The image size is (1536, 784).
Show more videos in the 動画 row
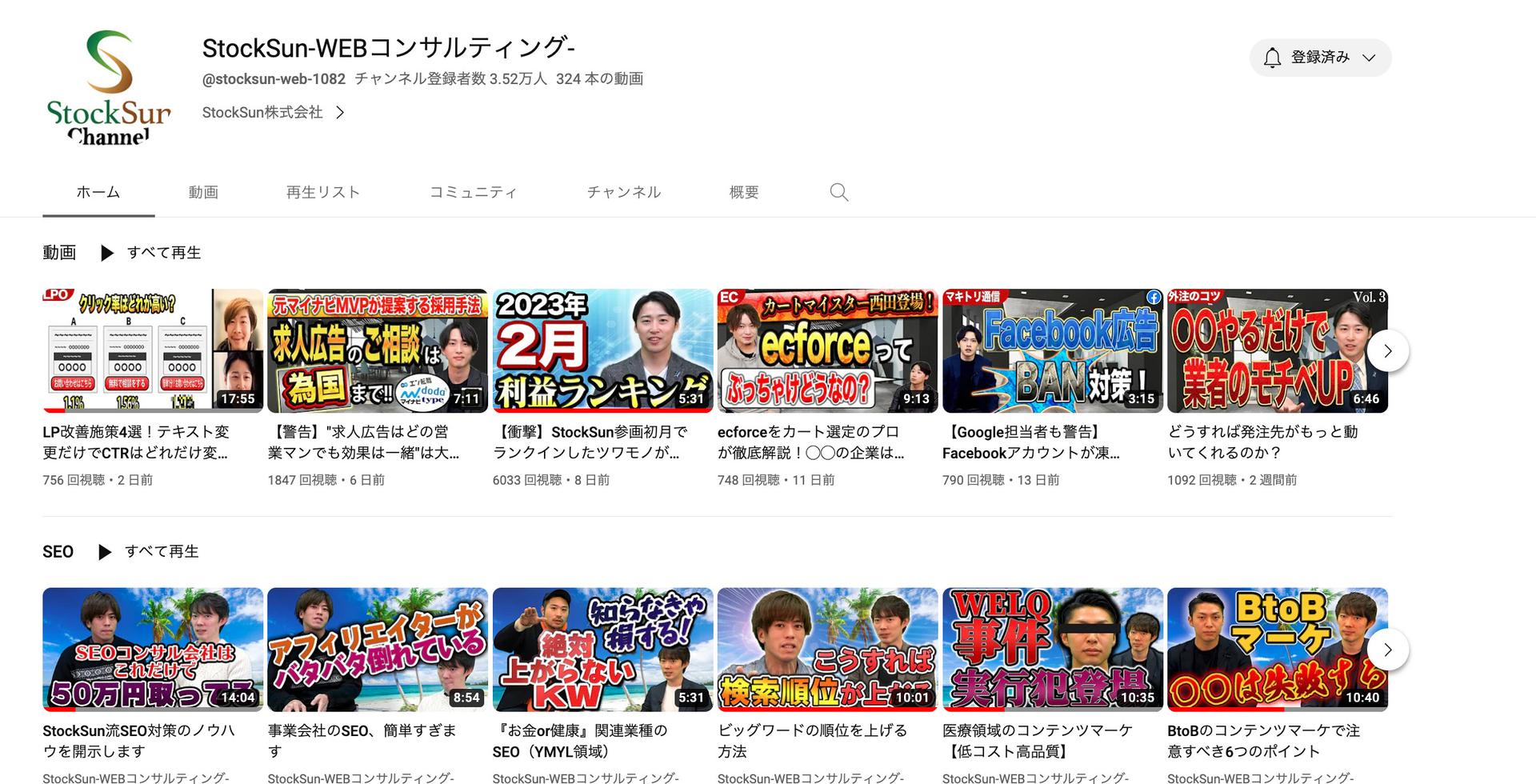[x=1388, y=350]
